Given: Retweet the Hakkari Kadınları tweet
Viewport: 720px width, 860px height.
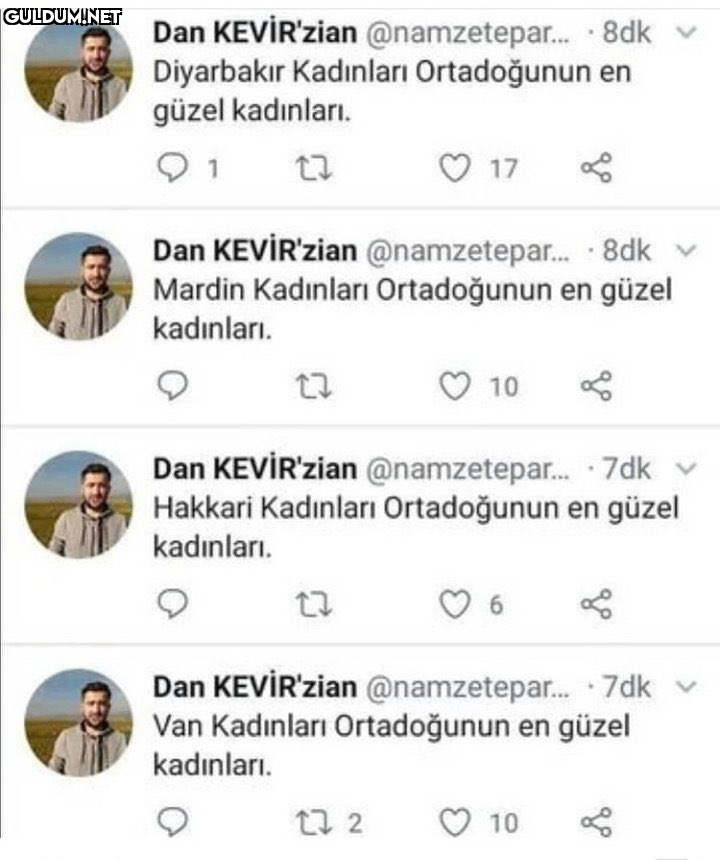Looking at the screenshot, I should 314,603.
